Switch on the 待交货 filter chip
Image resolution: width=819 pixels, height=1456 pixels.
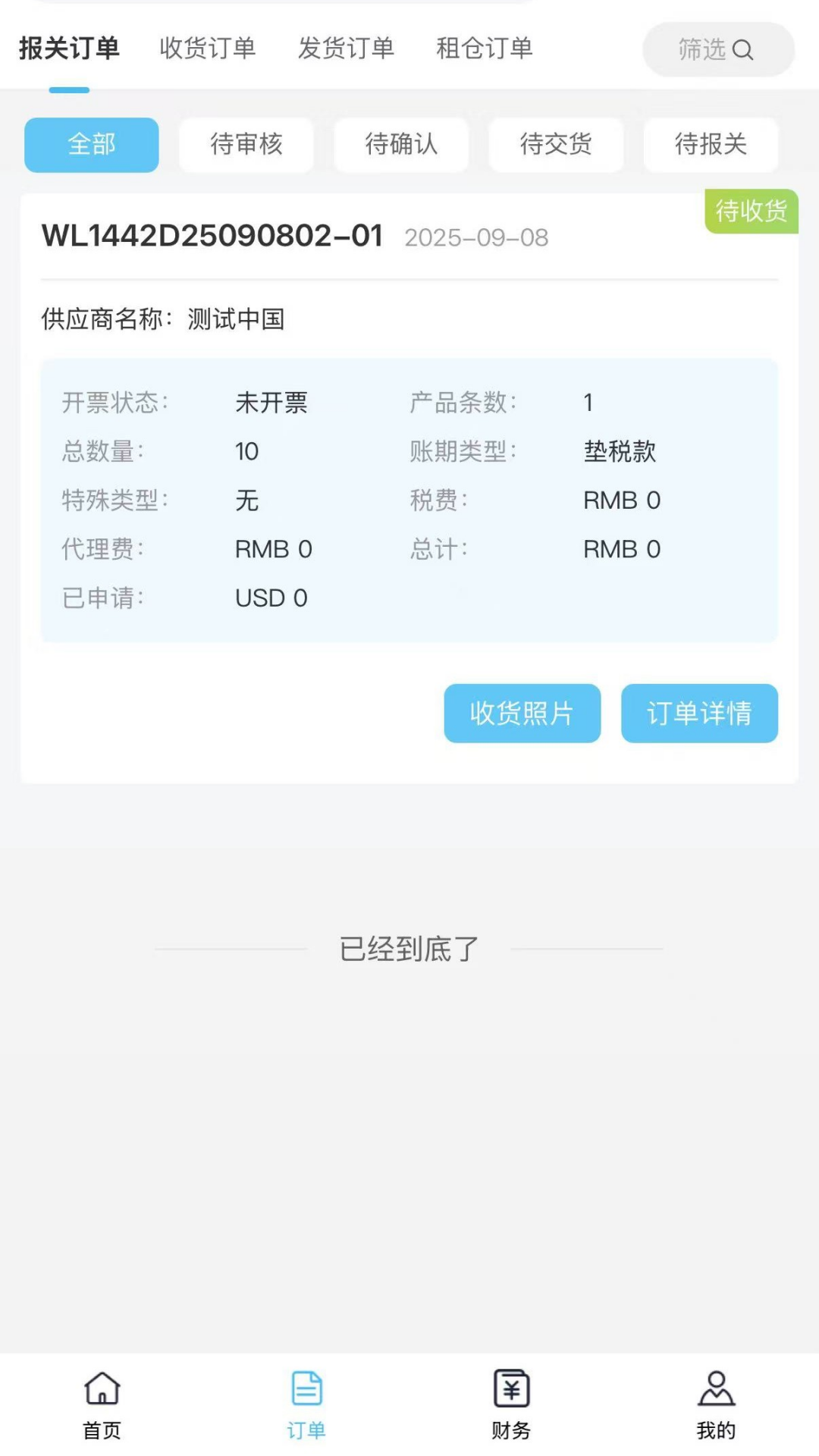(x=556, y=146)
